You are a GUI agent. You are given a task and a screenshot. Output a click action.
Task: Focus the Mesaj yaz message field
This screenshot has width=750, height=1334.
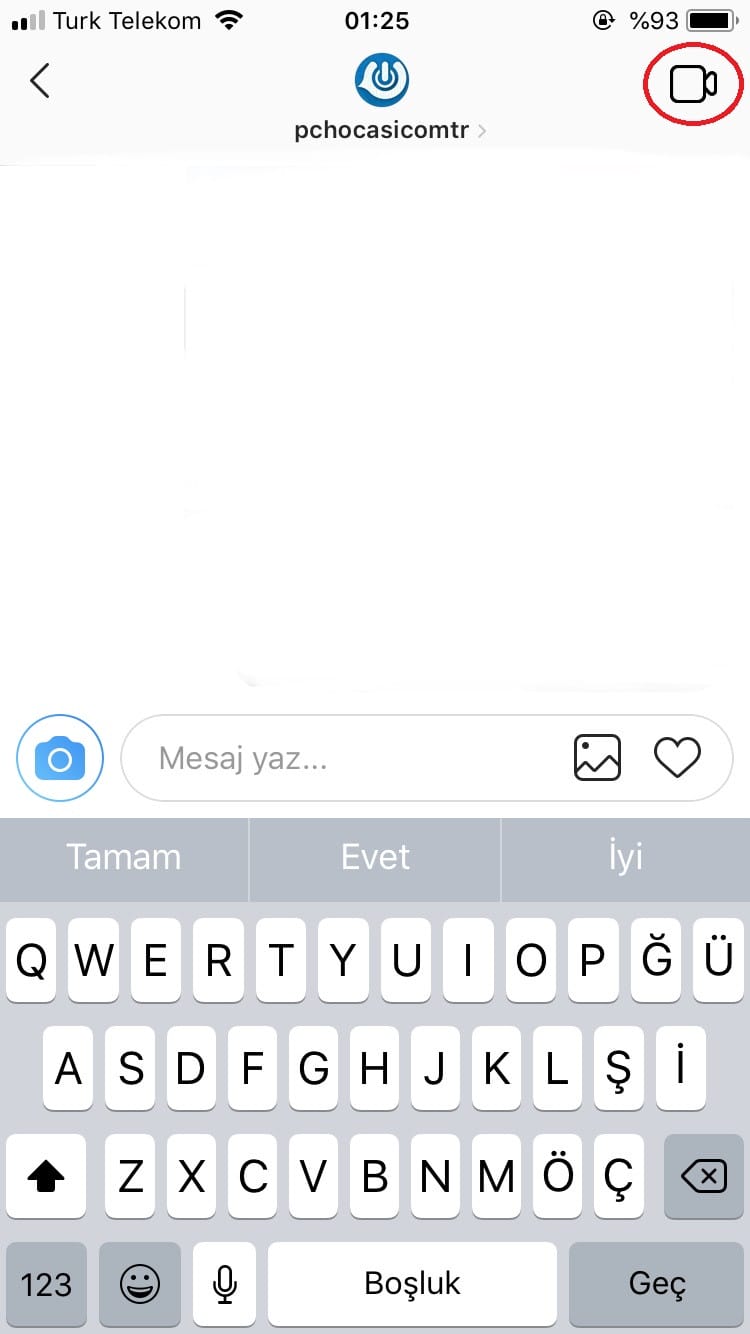(x=350, y=759)
